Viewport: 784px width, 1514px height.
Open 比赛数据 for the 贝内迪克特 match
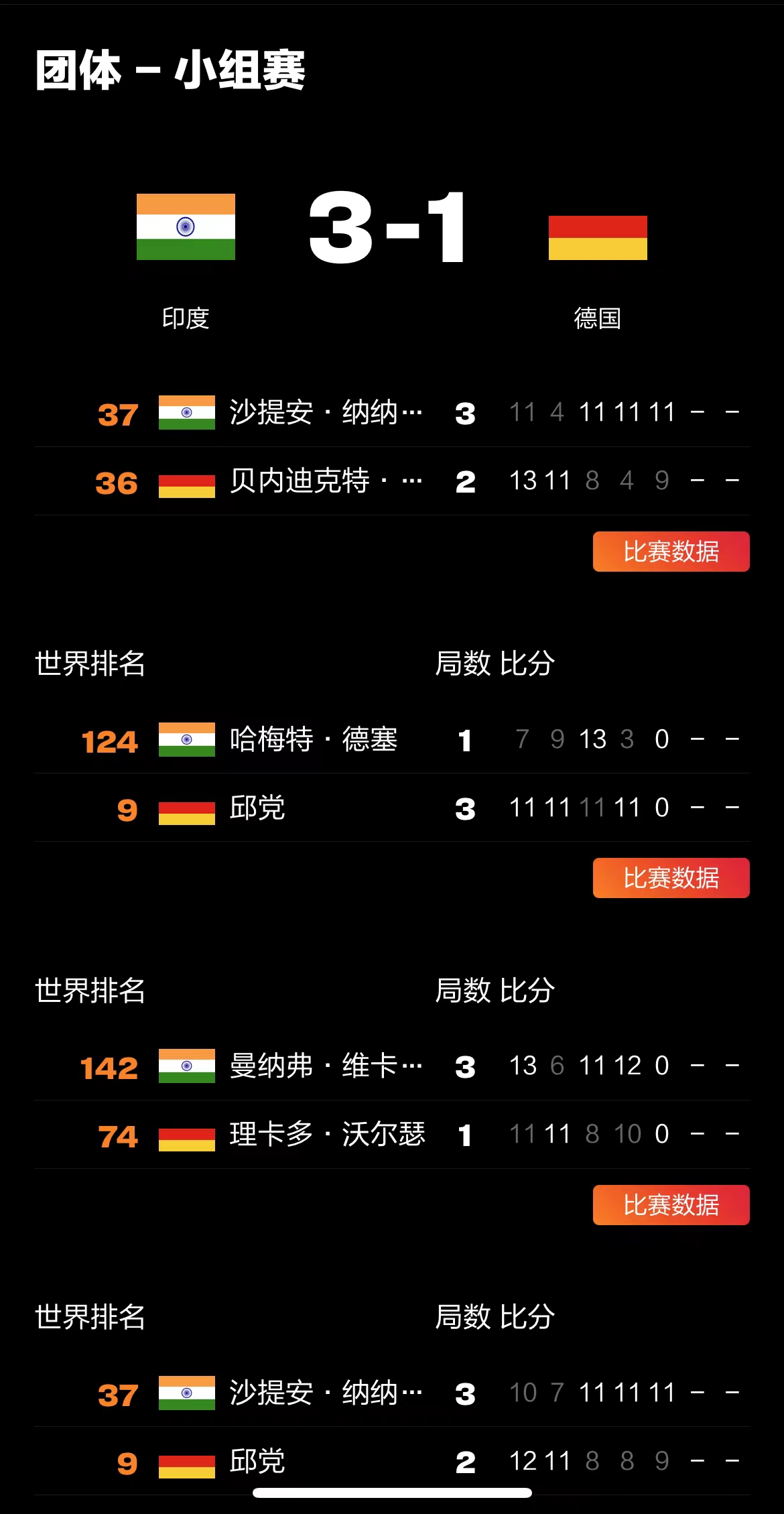click(671, 552)
